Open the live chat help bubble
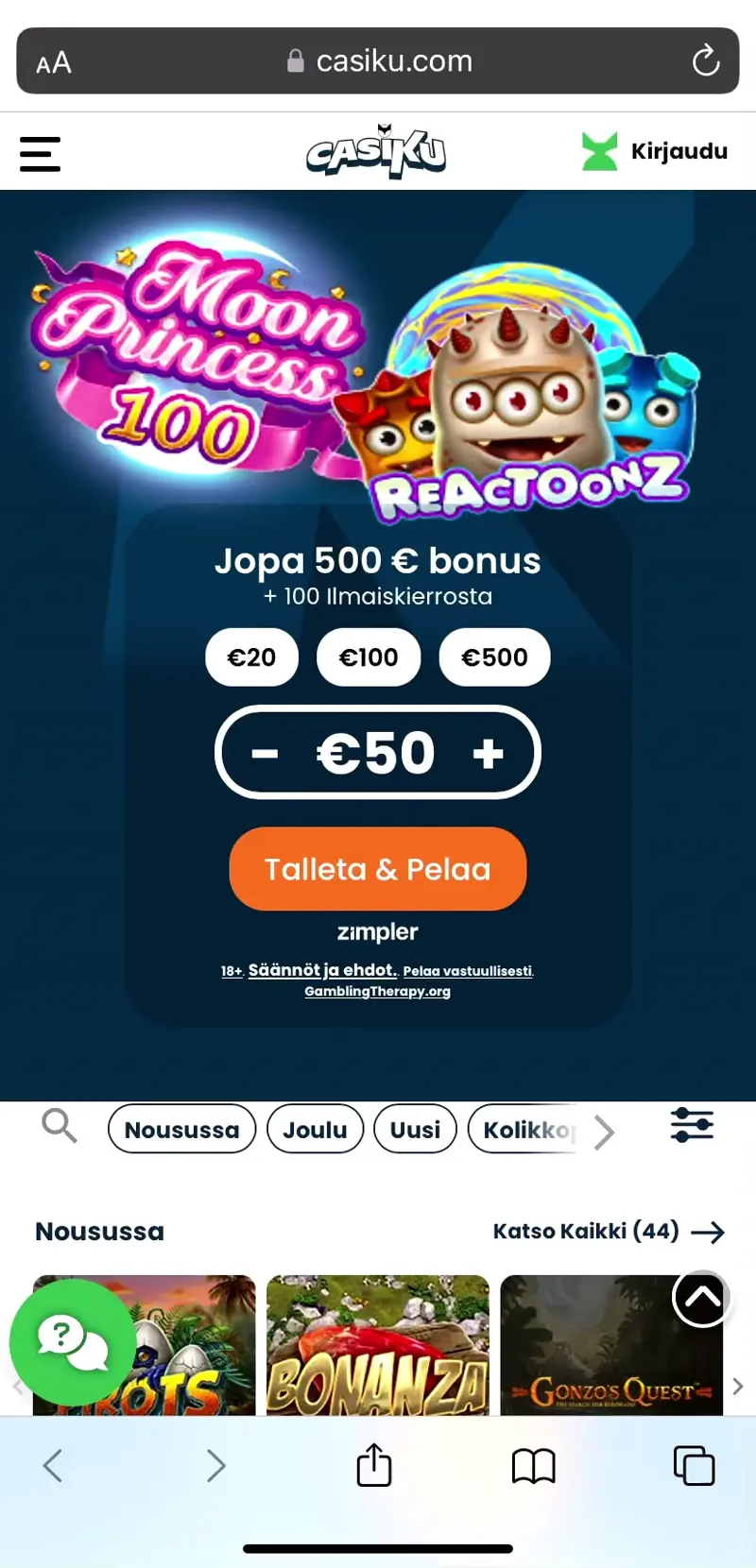The width and height of the screenshot is (756, 1568). [x=72, y=1341]
